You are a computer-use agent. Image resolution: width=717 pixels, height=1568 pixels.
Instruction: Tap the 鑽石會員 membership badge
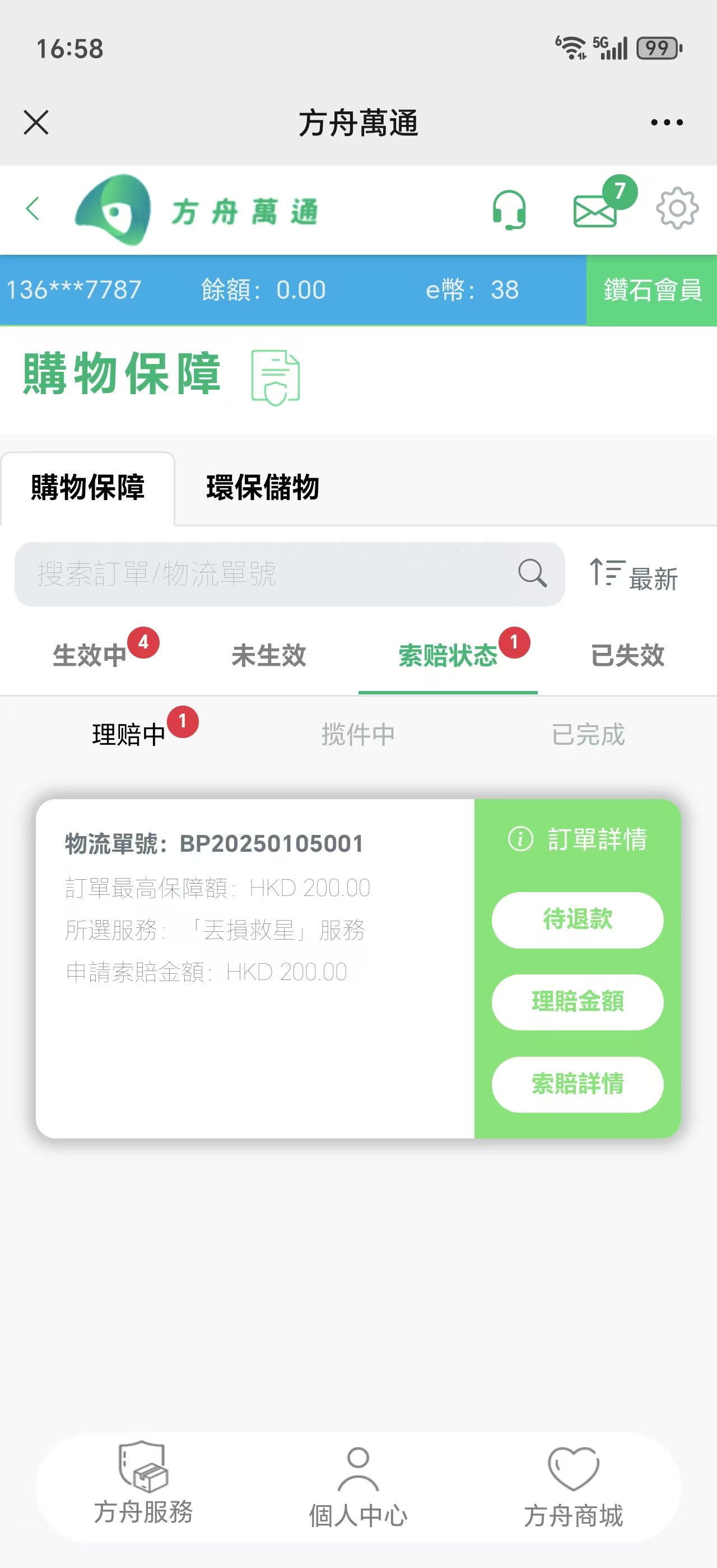pyautogui.click(x=651, y=290)
